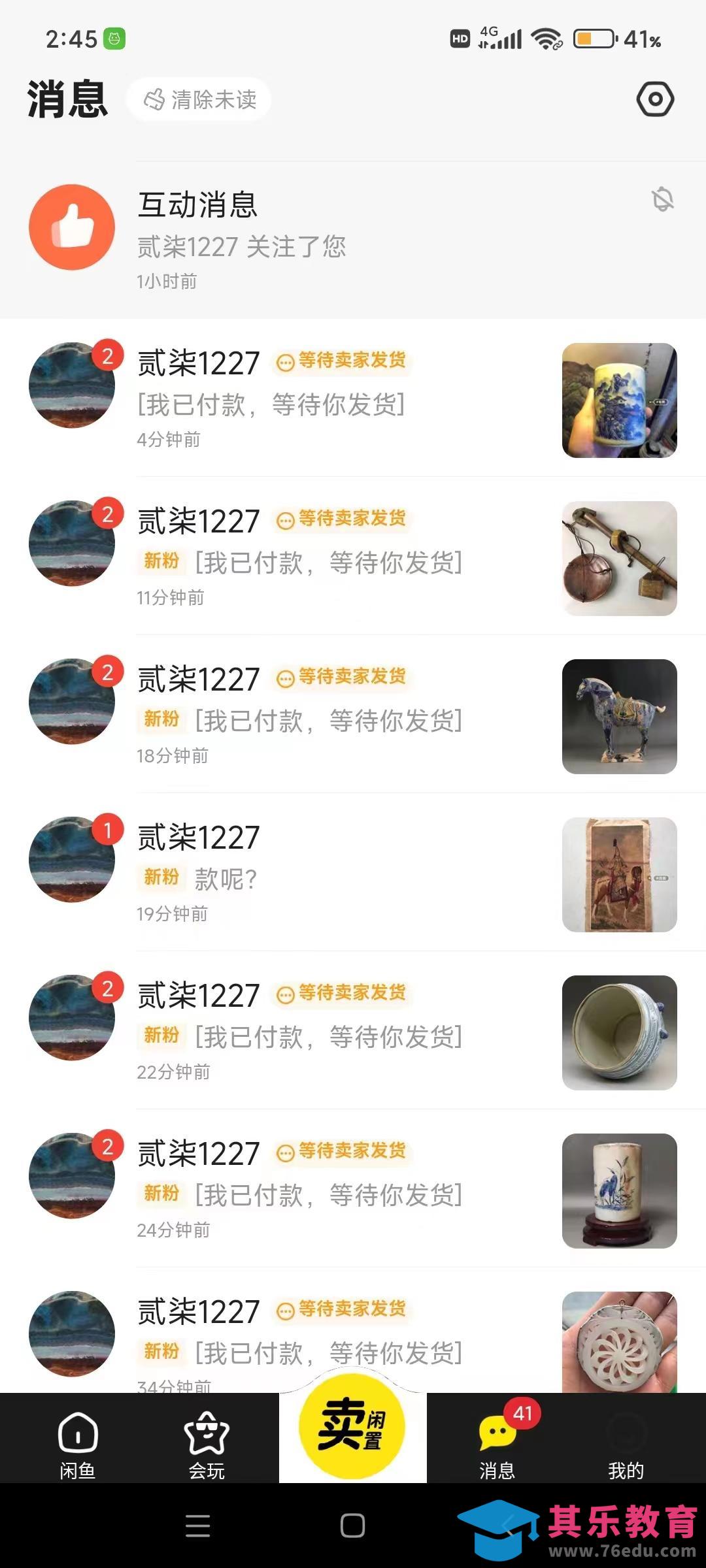Open the system recent apps menu
Image resolution: width=706 pixels, height=1568 pixels.
[197, 1526]
